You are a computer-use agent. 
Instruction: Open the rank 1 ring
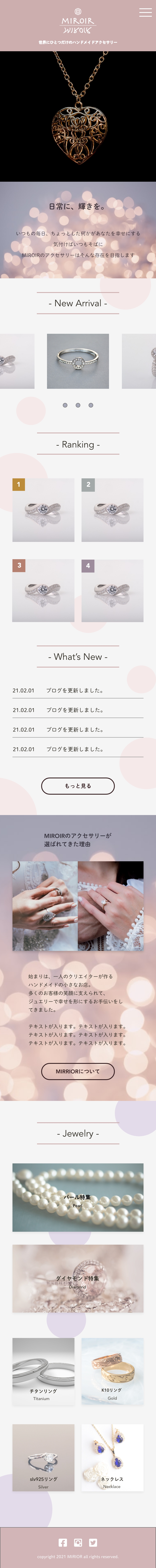[43, 510]
